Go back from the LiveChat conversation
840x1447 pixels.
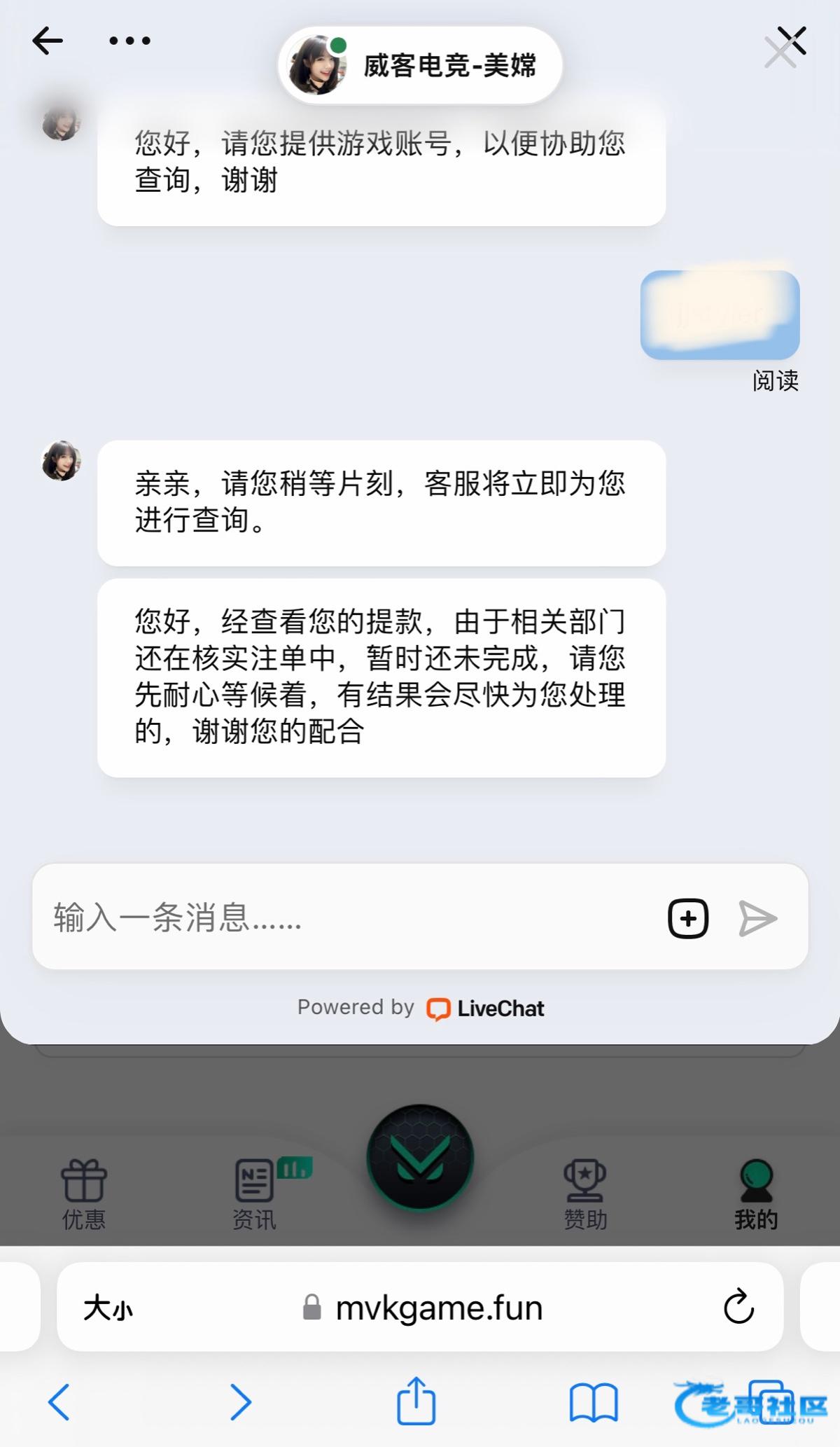coord(48,41)
